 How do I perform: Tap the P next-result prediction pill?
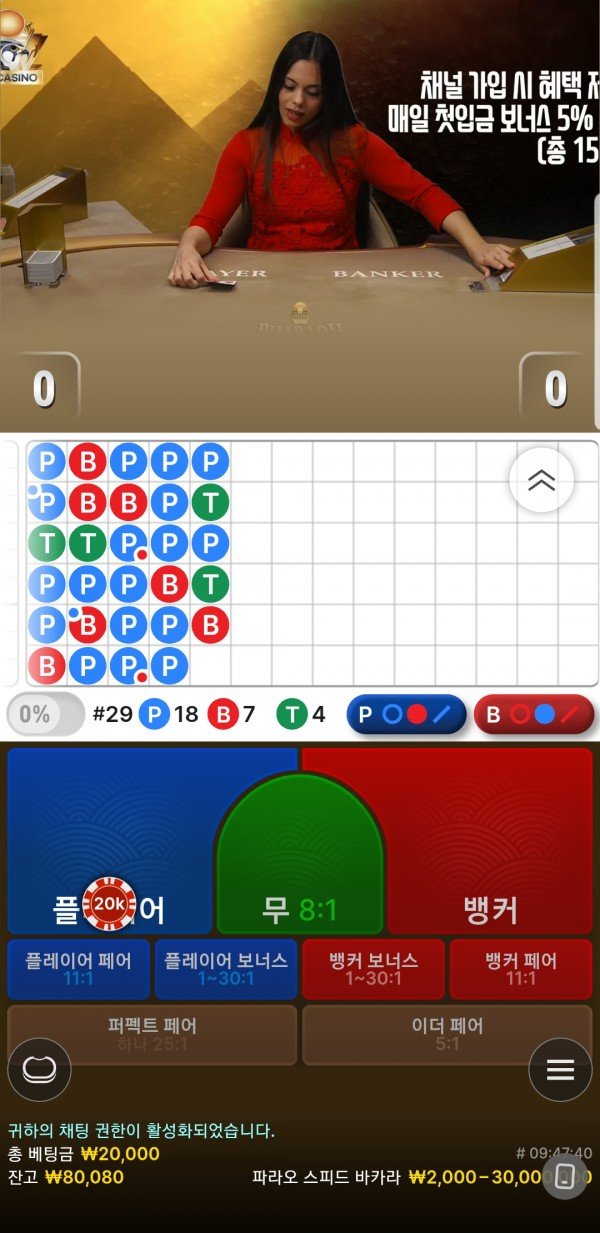[x=406, y=715]
